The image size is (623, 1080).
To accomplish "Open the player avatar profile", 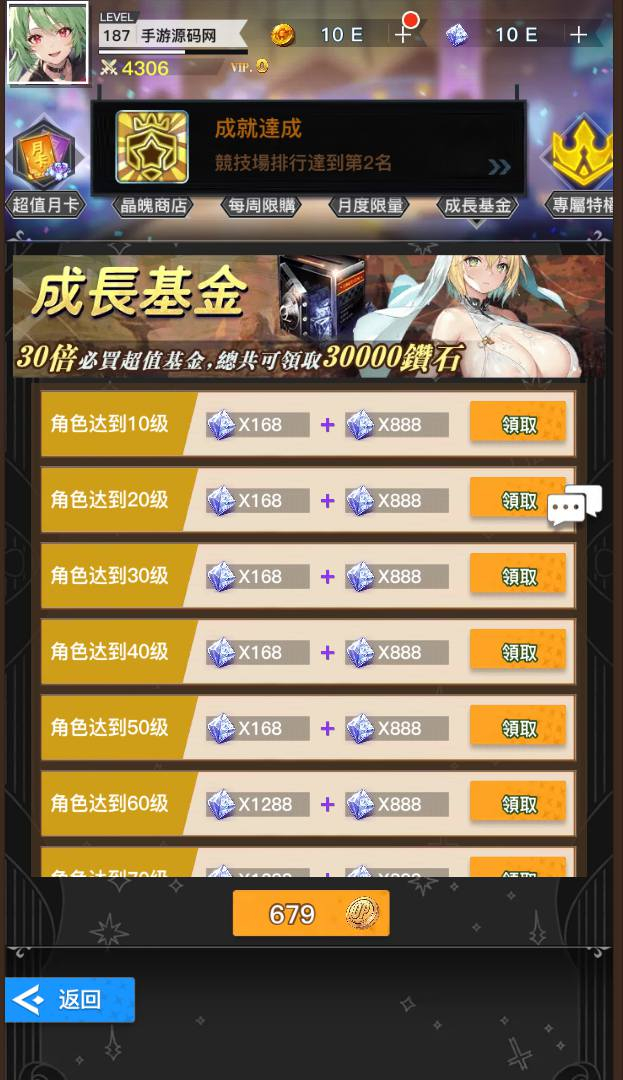I will 47,43.
